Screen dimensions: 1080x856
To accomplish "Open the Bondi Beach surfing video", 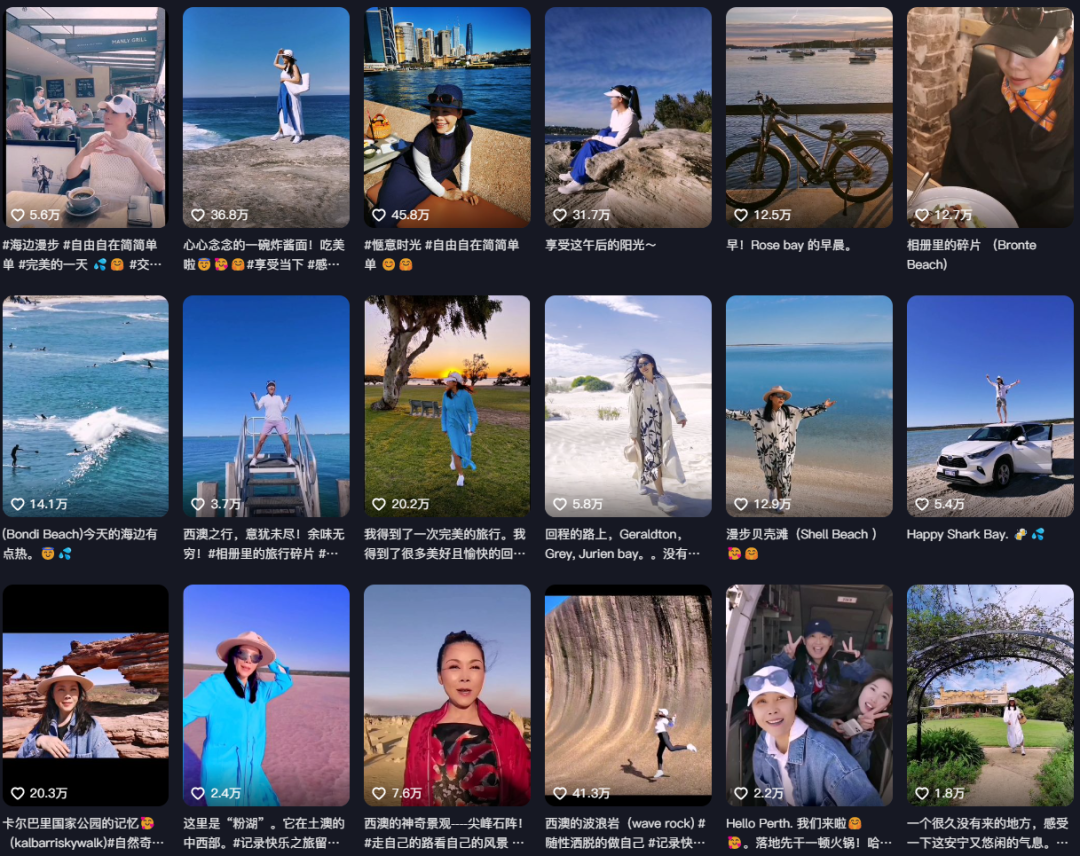I will [85, 406].
